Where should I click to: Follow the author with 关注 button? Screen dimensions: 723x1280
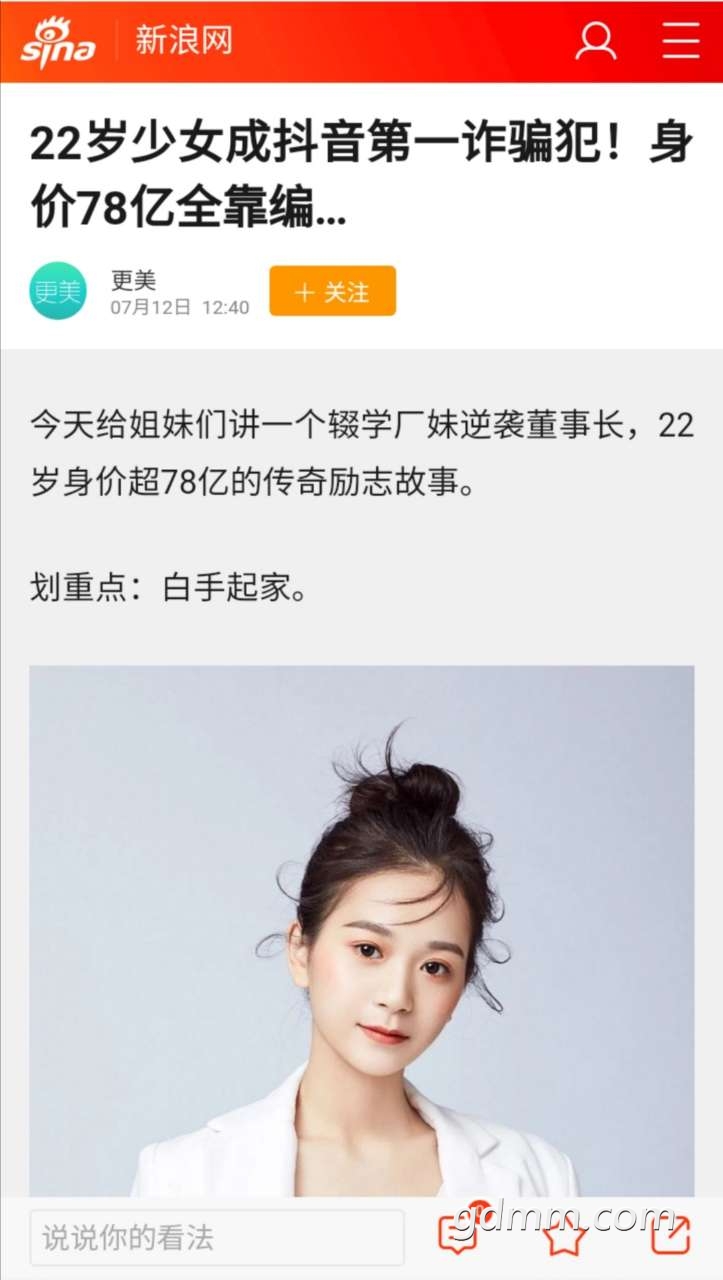(x=332, y=291)
